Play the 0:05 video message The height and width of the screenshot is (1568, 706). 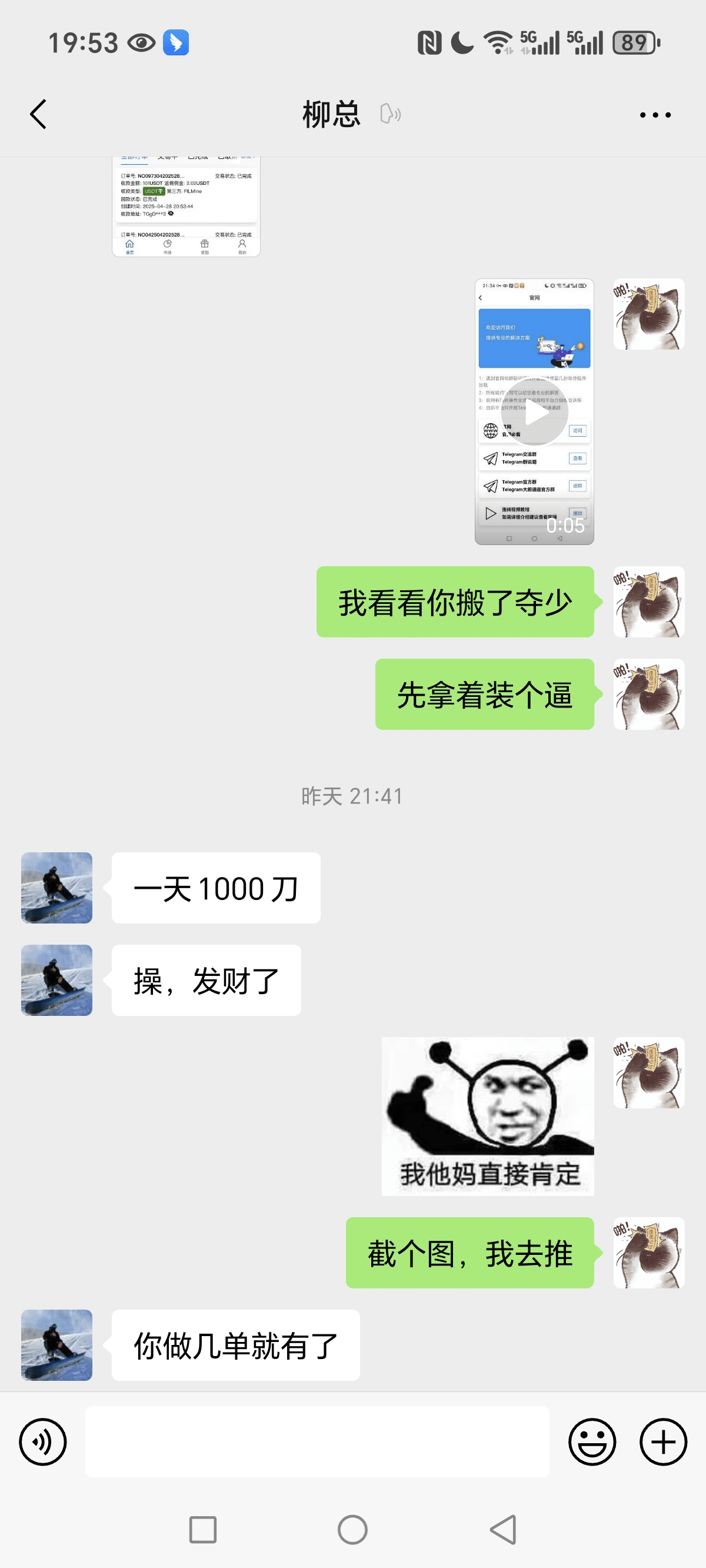[x=534, y=411]
